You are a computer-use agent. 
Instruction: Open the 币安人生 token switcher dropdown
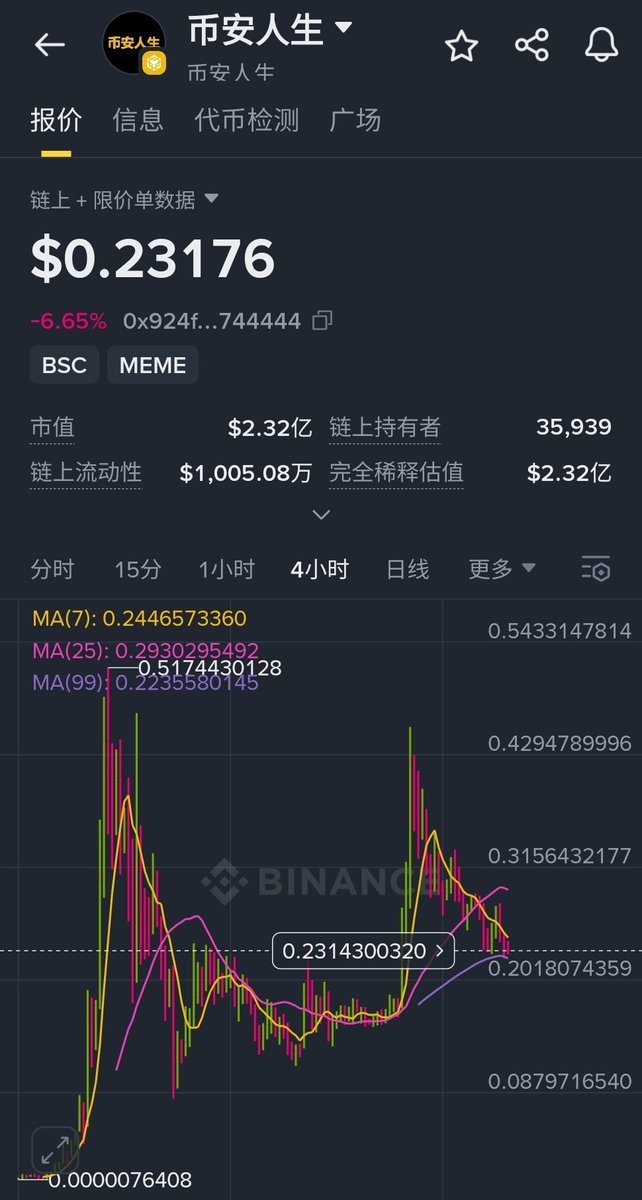coord(343,29)
